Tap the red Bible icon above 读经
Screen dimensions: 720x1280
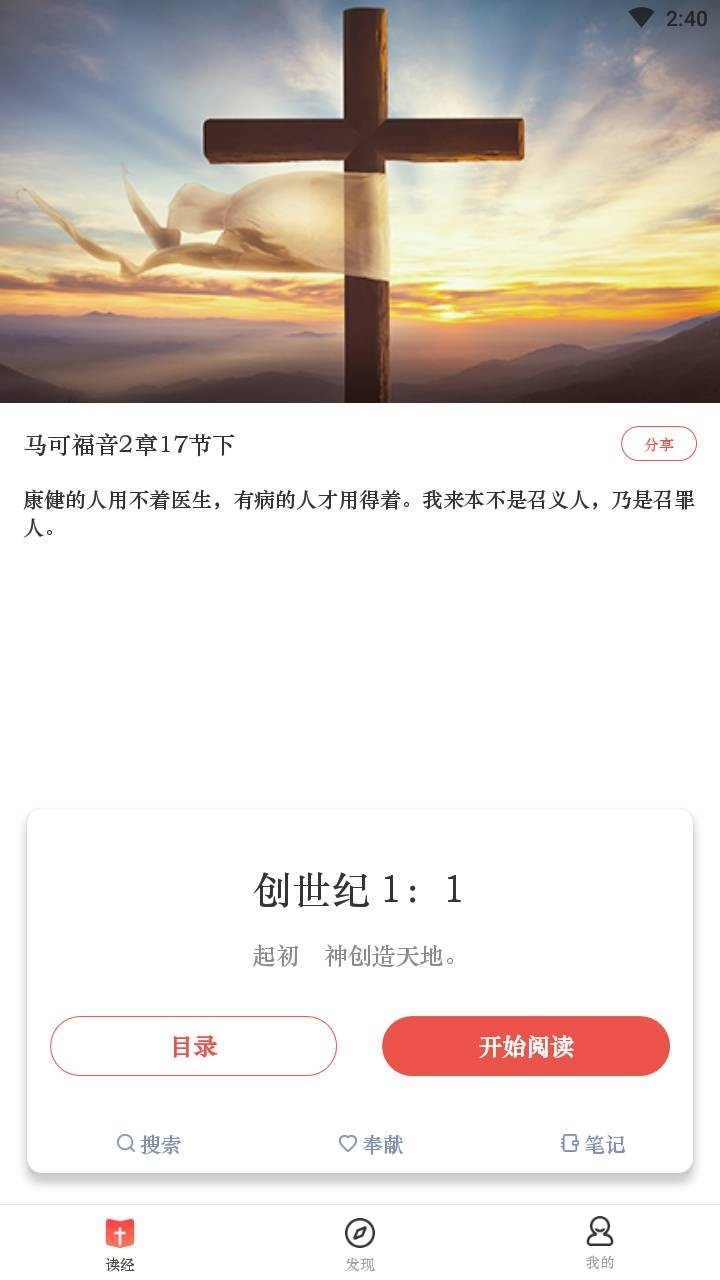coord(119,1231)
